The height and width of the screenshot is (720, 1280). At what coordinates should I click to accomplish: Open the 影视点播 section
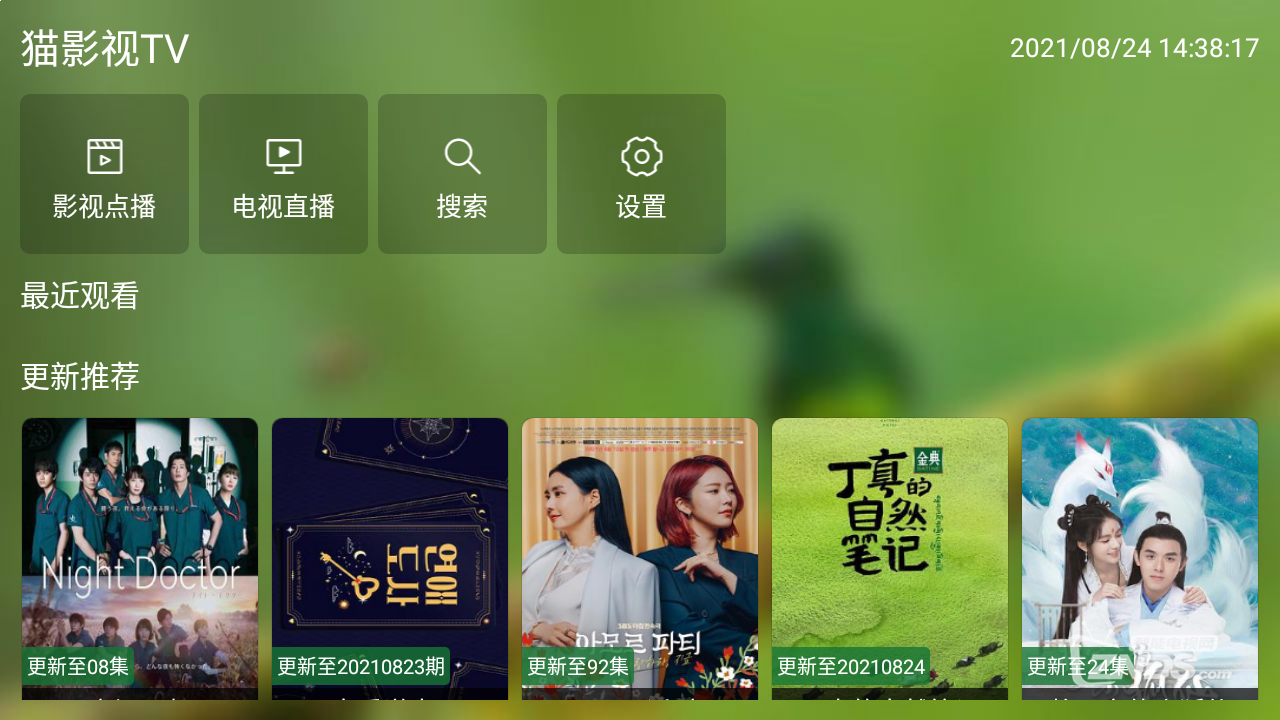pos(104,174)
